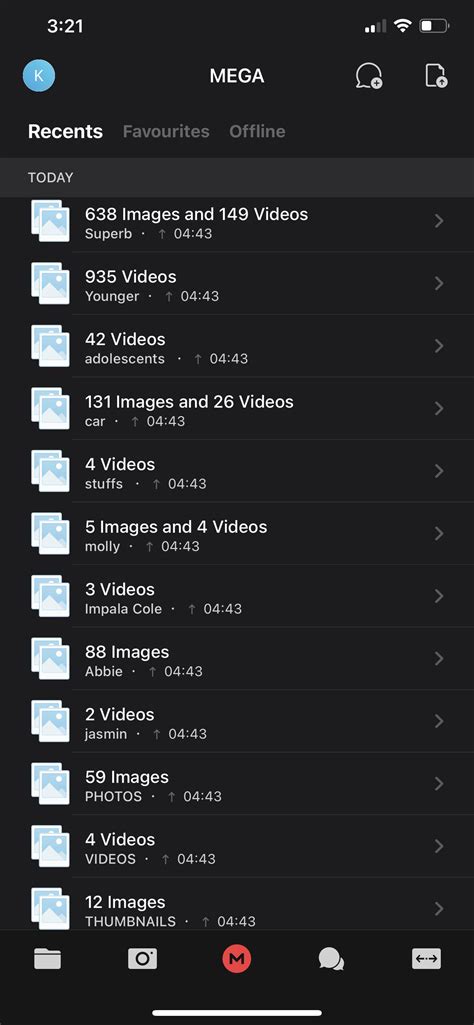Image resolution: width=474 pixels, height=1025 pixels.
Task: Switch to the Offline tab
Action: pyautogui.click(x=257, y=131)
